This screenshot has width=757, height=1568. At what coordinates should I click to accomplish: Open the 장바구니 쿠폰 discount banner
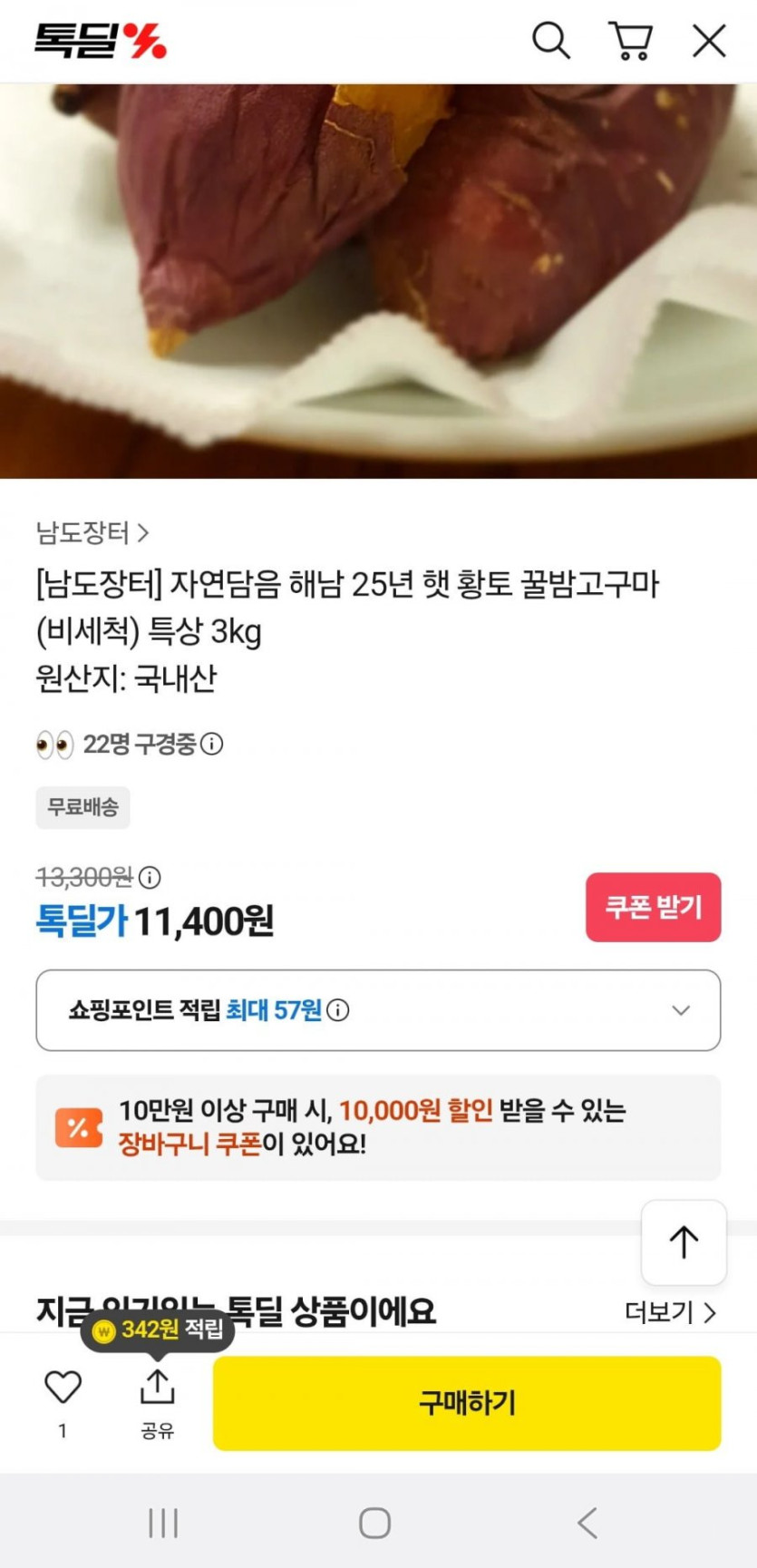click(378, 1127)
